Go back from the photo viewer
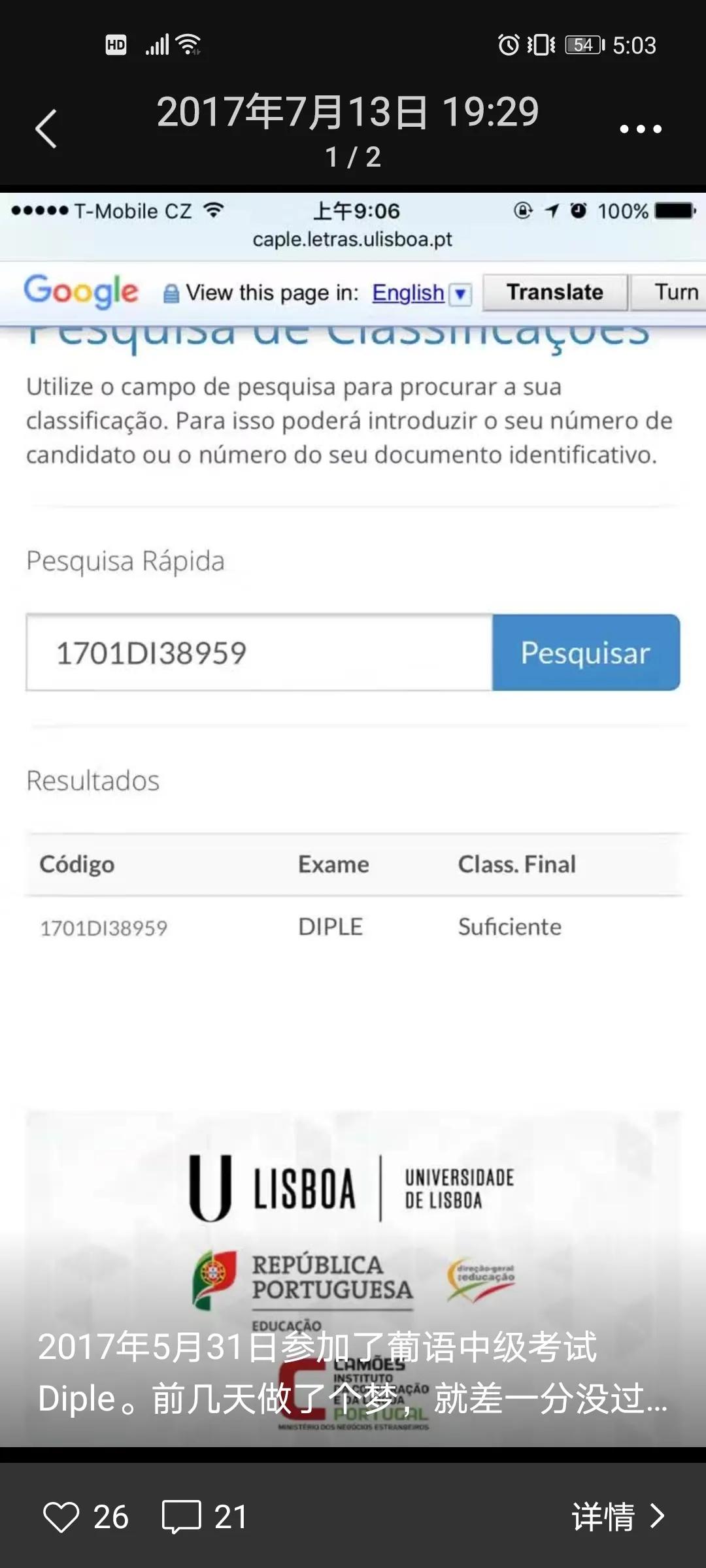 pyautogui.click(x=46, y=129)
